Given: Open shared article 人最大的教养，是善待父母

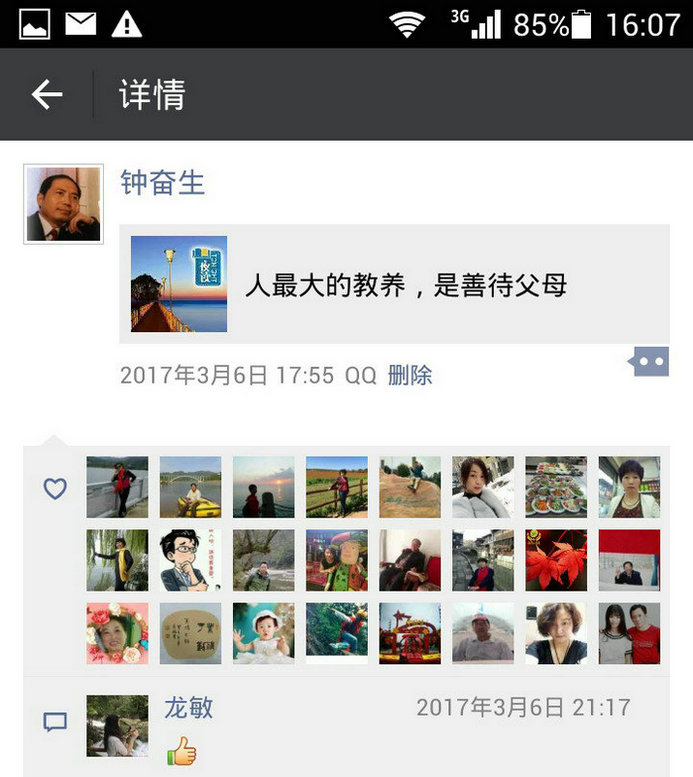Looking at the screenshot, I should coord(394,285).
